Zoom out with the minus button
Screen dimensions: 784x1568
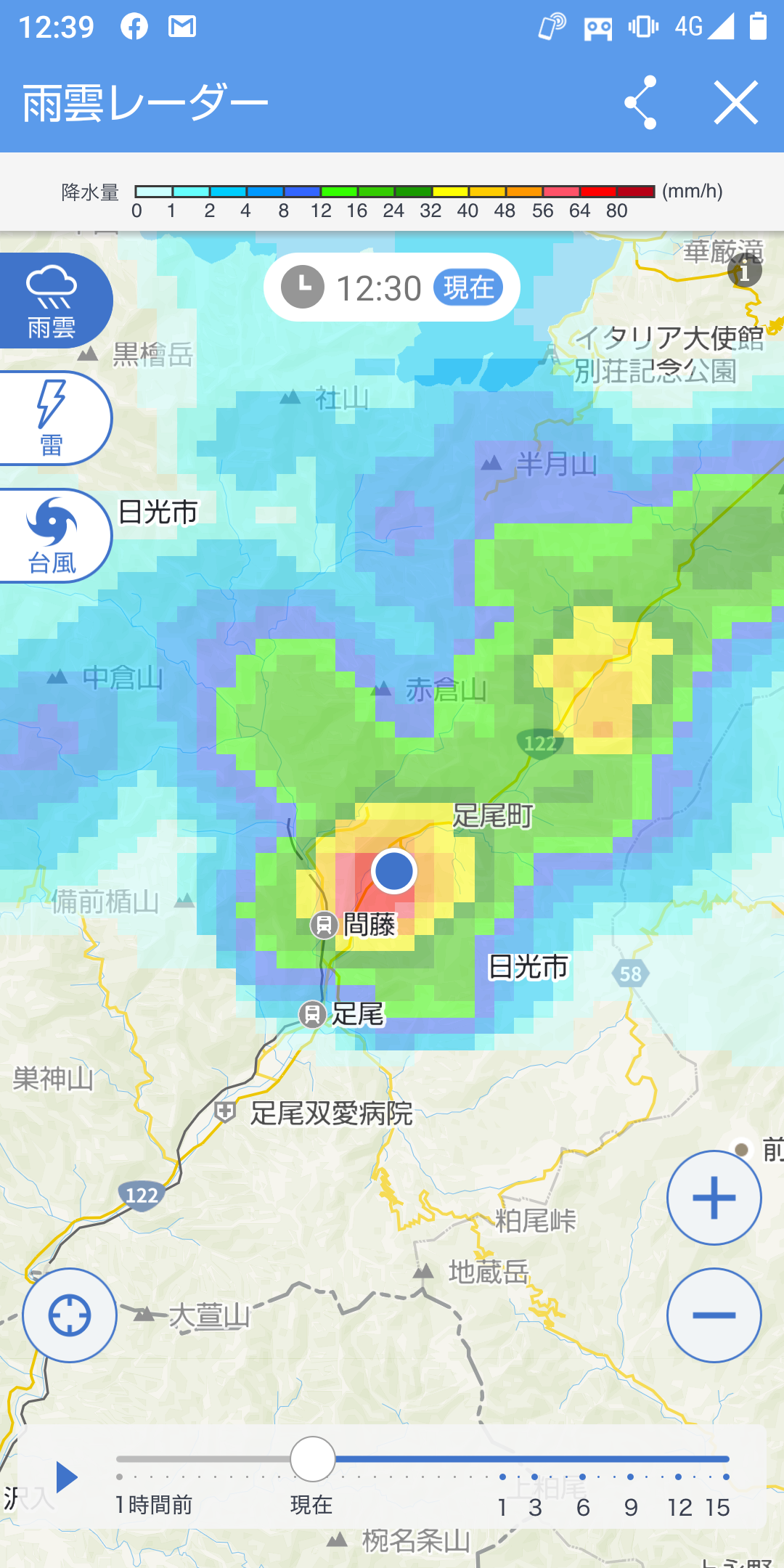pyautogui.click(x=714, y=1315)
